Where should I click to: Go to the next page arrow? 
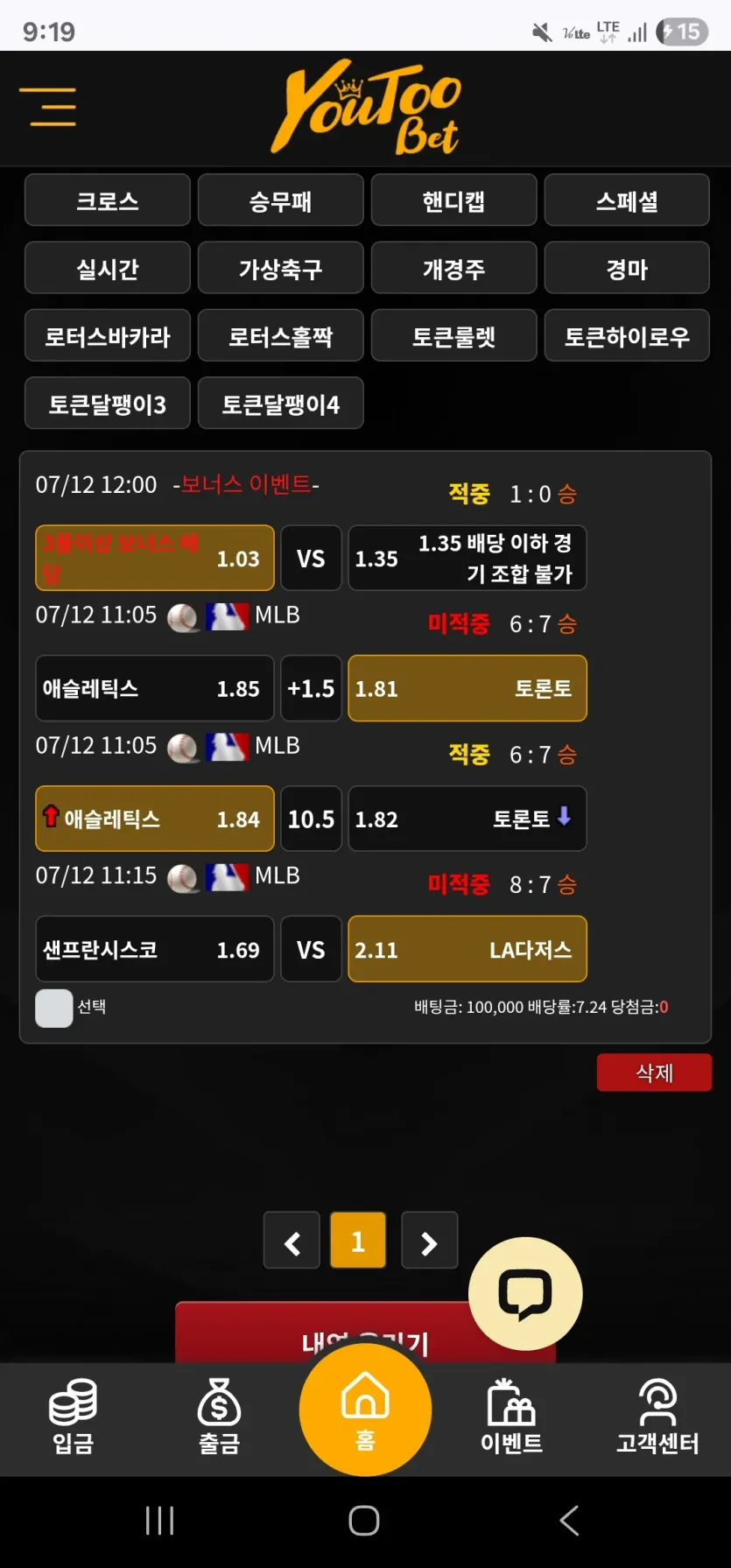coord(429,1241)
